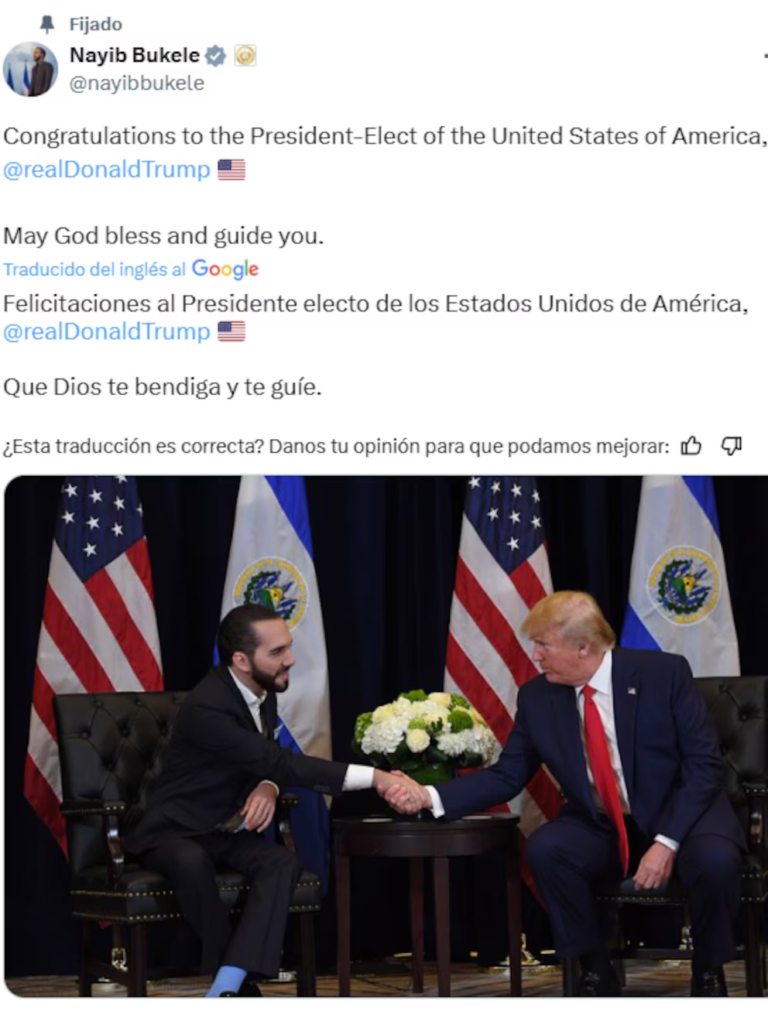The image size is (768, 1024).
Task: Open Nayib Bukele's profile avatar
Action: coord(30,69)
